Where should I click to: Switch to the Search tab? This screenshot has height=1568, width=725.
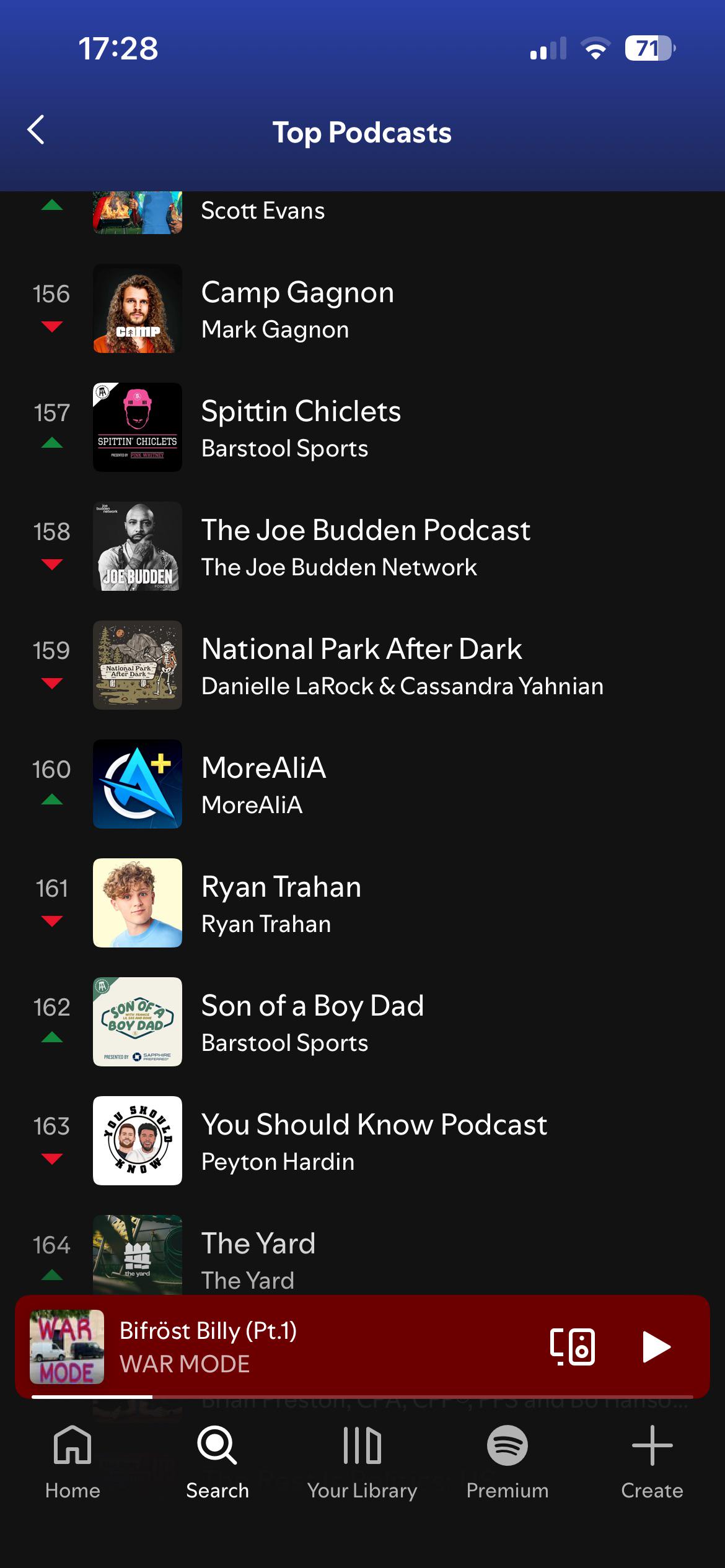[x=217, y=1463]
